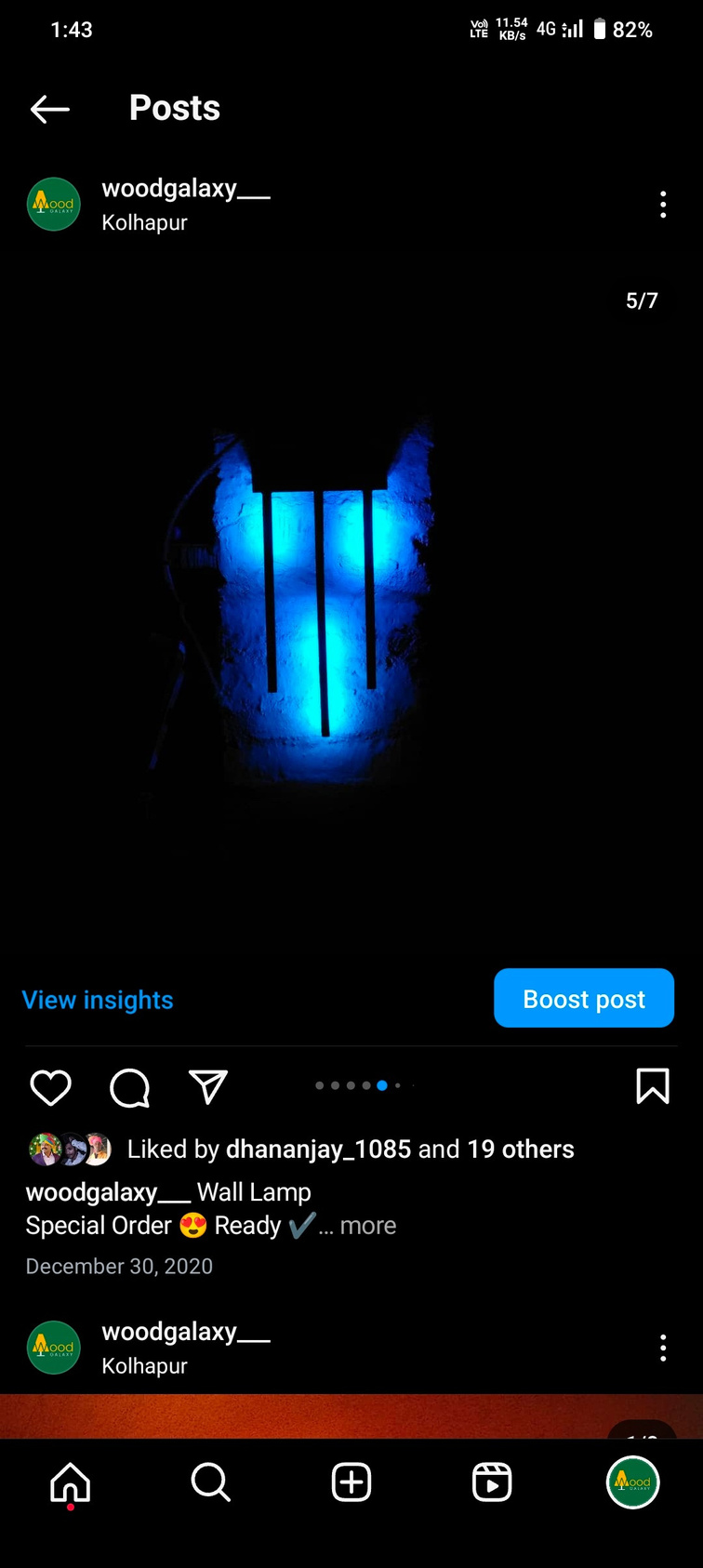Screen dimensions: 703x1568
Task: Like the Wall Lamp post
Action: tap(51, 1086)
